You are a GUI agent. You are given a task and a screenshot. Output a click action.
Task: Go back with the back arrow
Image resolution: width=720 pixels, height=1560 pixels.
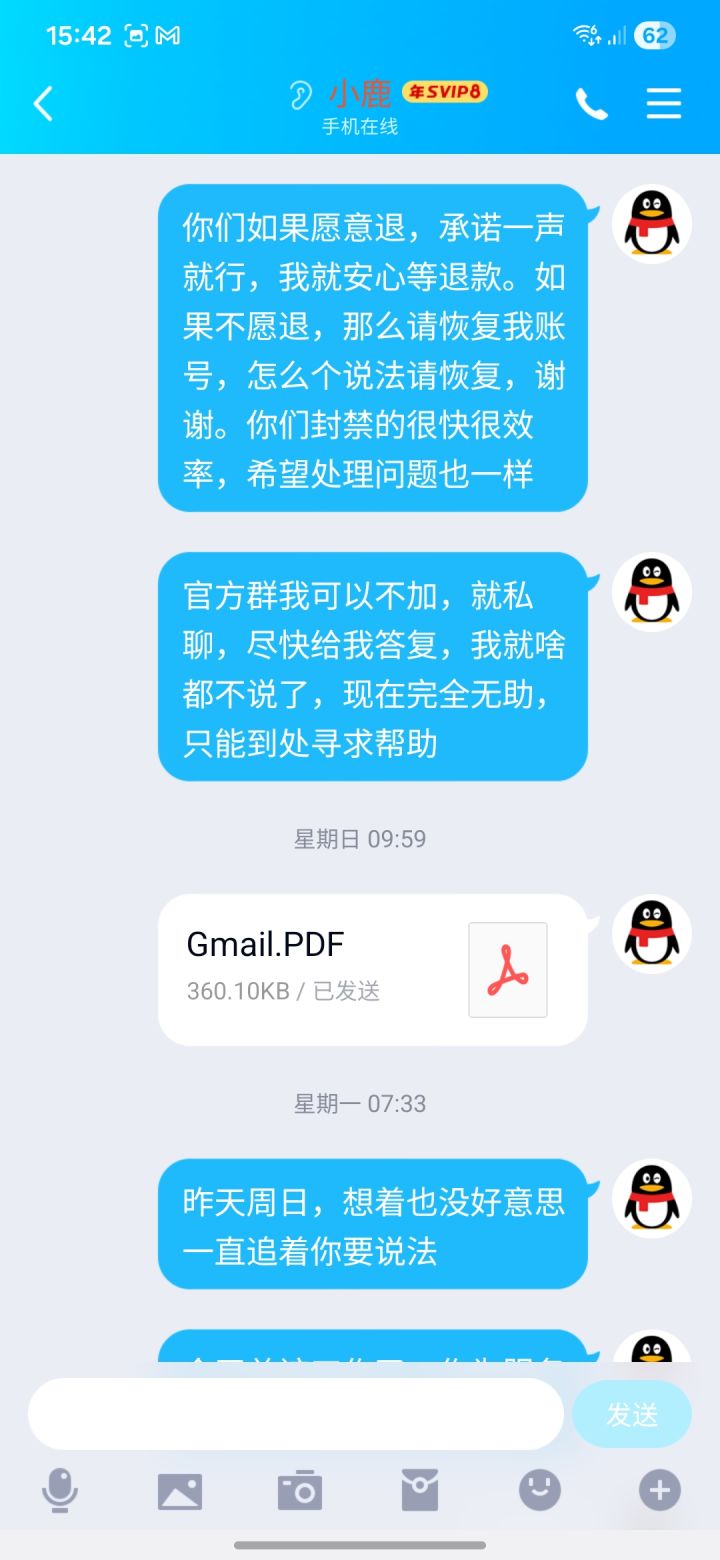42,103
